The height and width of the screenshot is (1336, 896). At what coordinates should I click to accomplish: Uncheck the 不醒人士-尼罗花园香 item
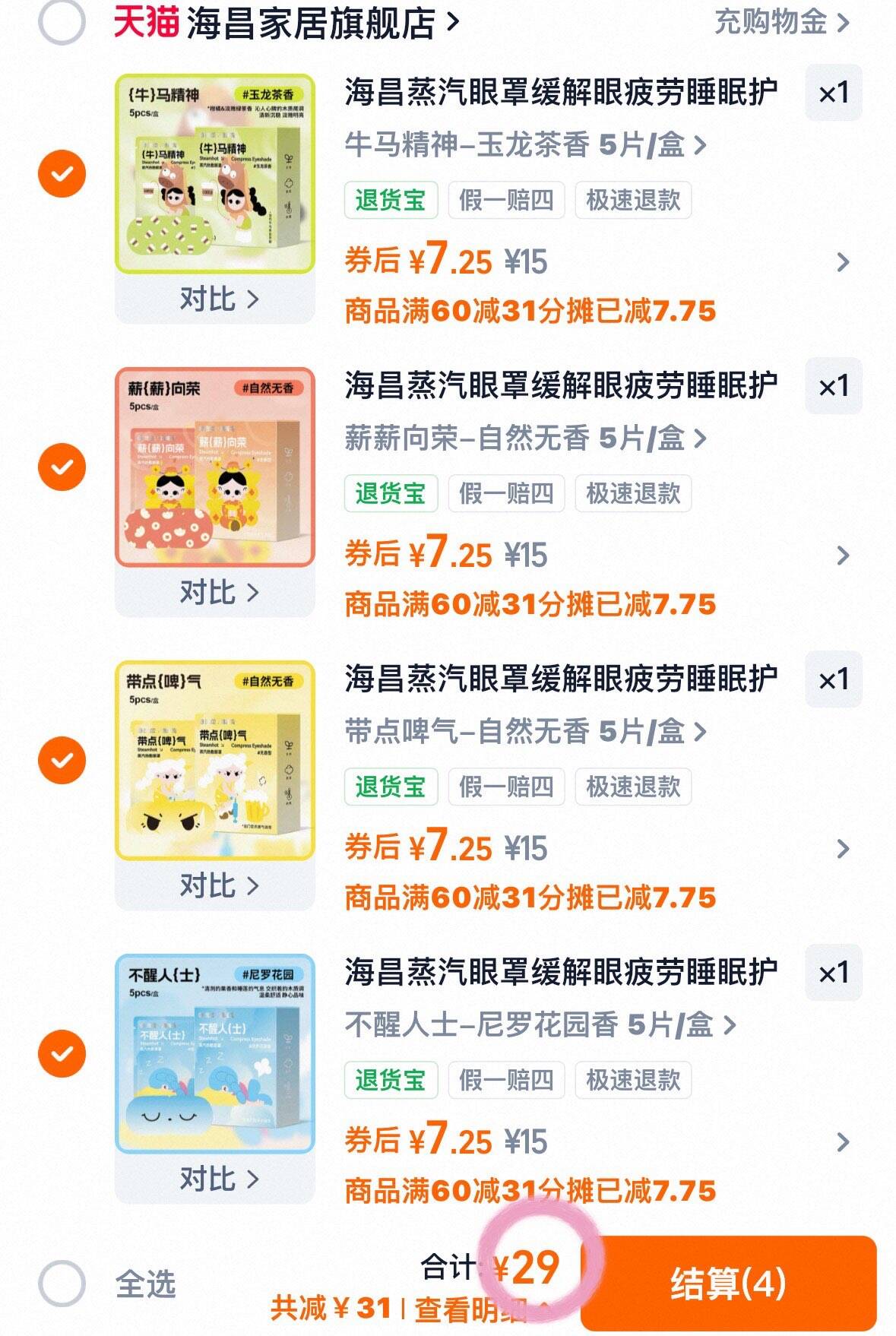62,1053
